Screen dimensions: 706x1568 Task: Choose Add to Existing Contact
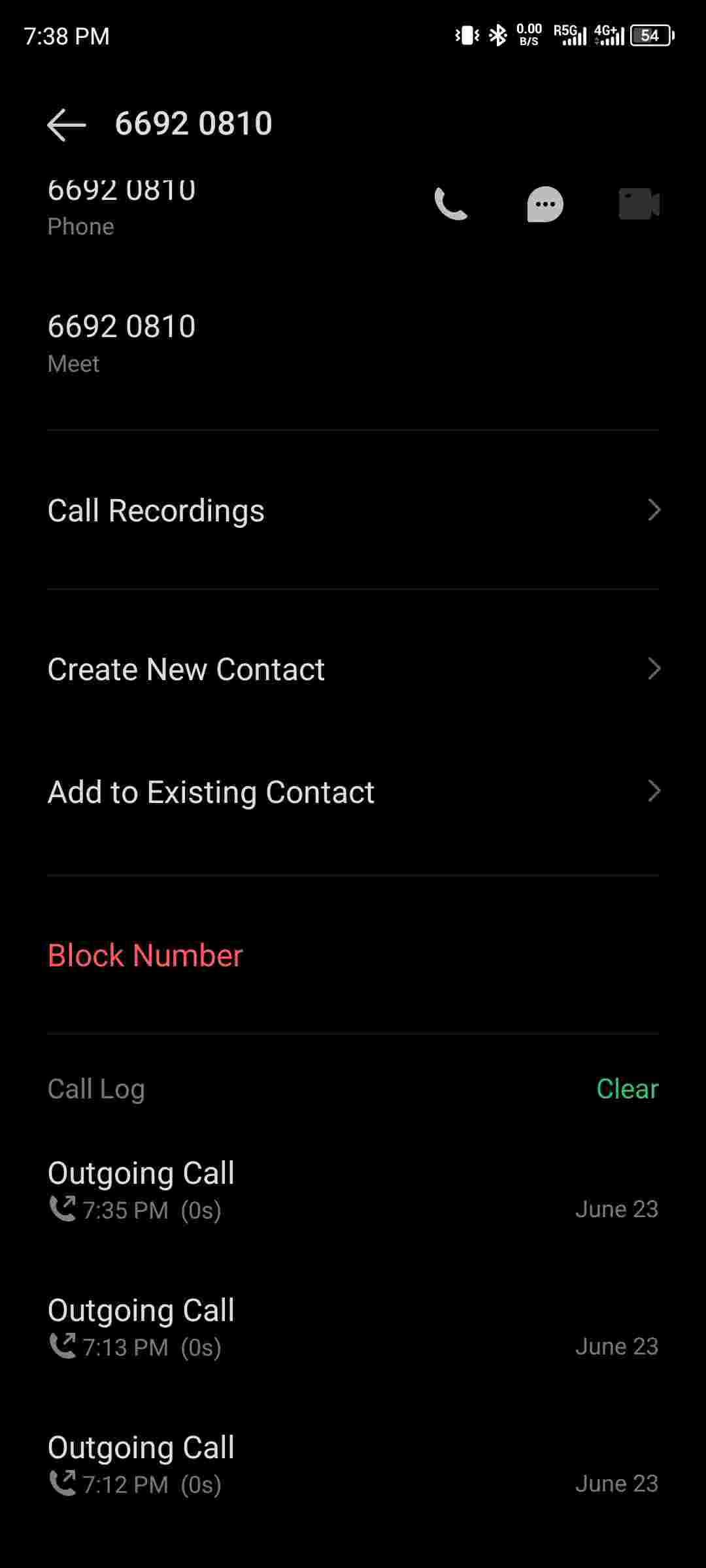pyautogui.click(x=353, y=792)
